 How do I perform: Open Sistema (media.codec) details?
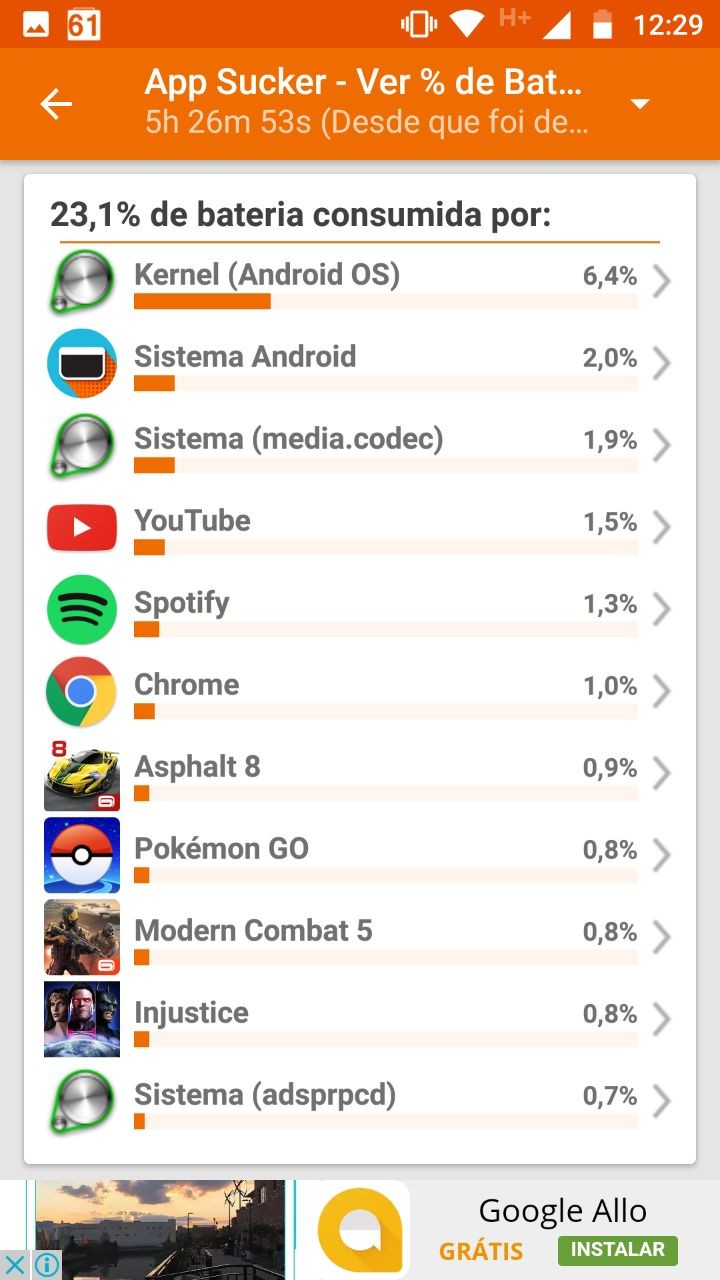click(360, 445)
